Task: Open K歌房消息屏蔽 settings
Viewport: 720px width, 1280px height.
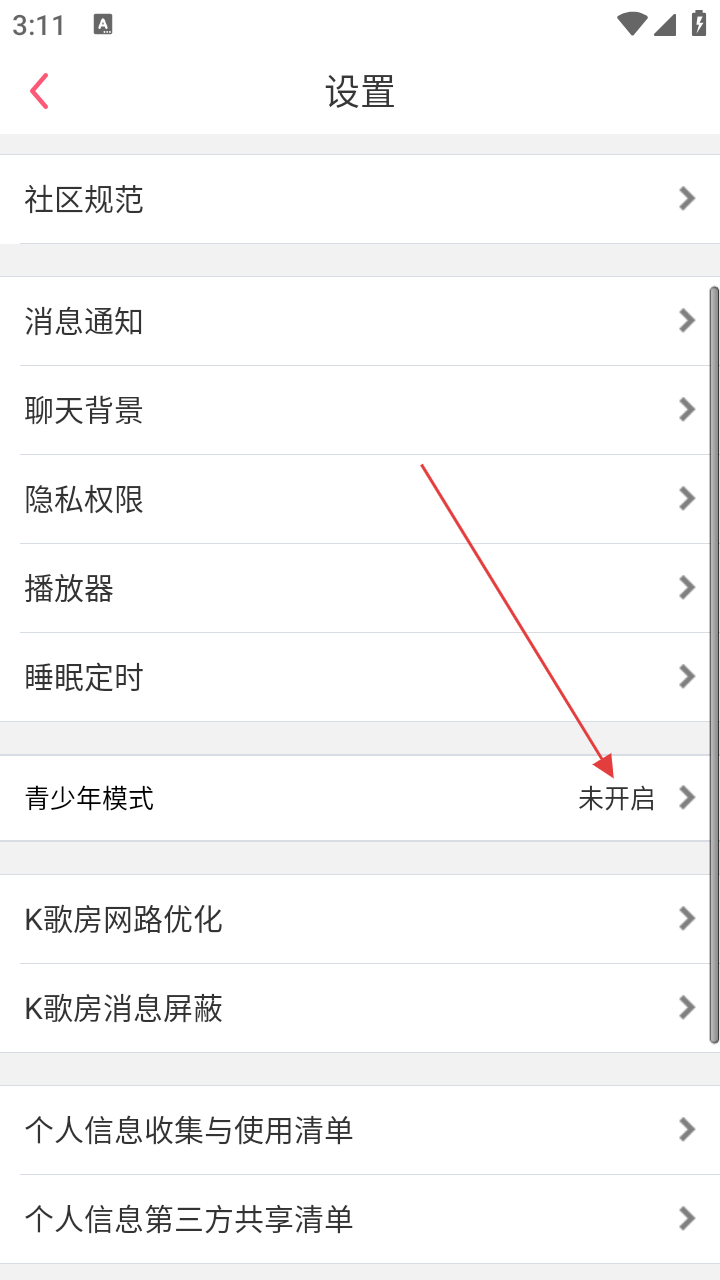Action: tap(360, 1008)
